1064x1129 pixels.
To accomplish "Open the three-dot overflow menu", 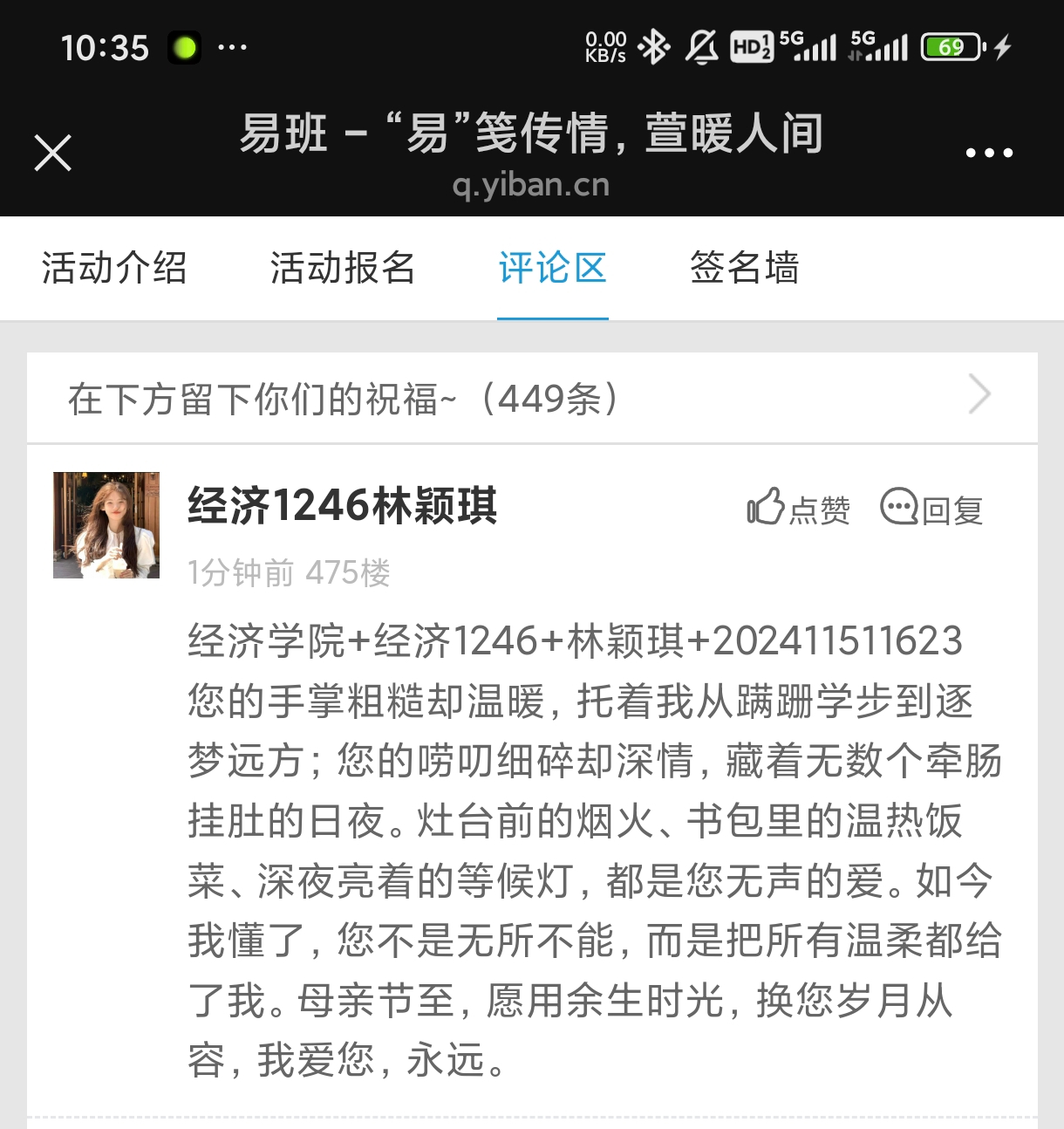I will 989,153.
